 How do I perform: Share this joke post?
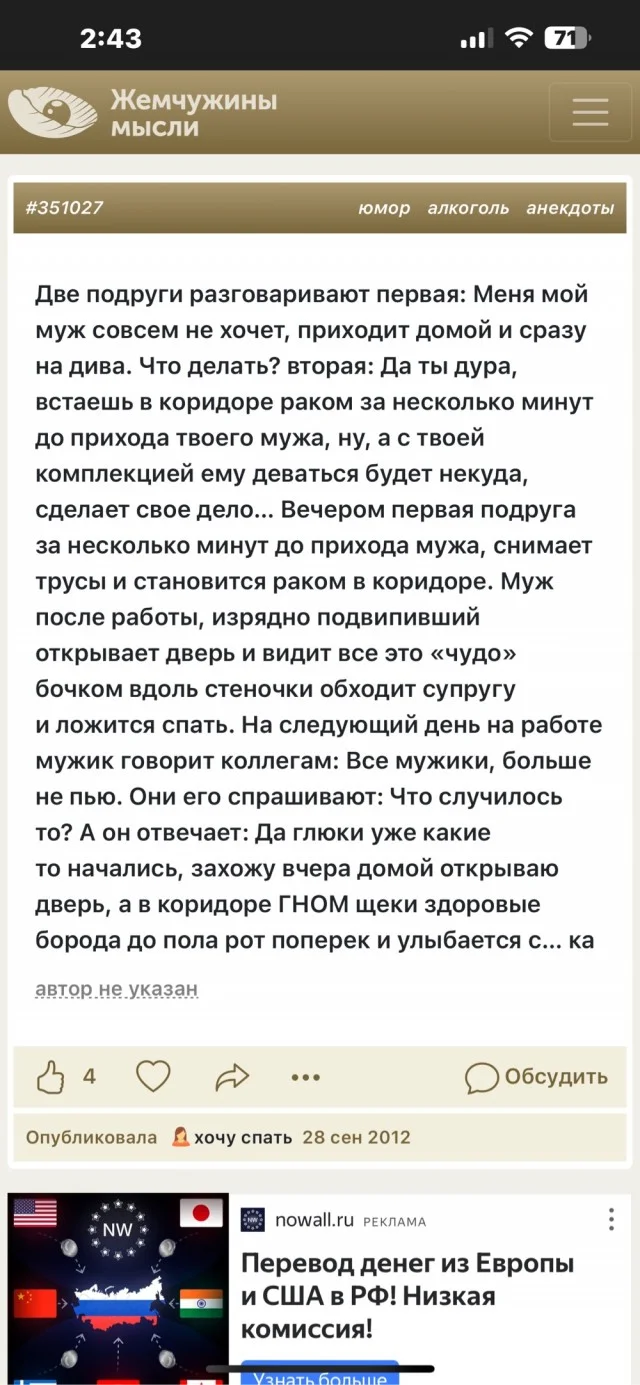tap(232, 1077)
